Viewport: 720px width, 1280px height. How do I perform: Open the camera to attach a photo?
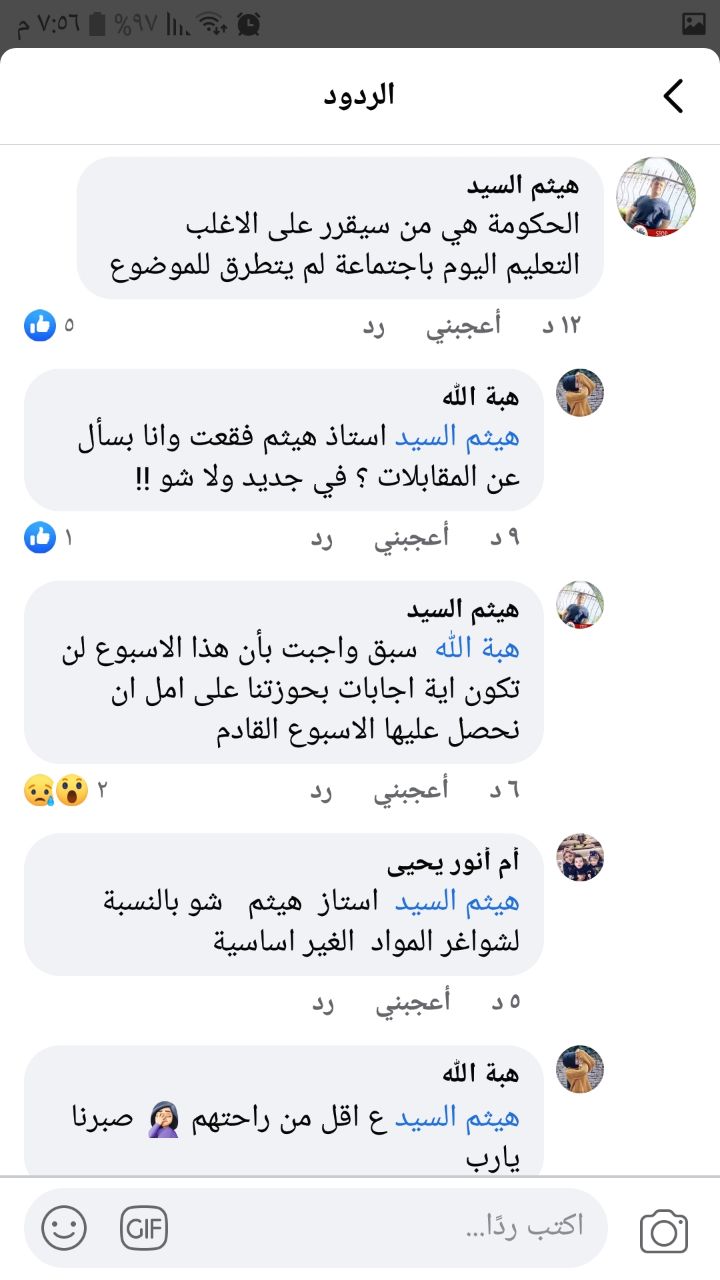pyautogui.click(x=663, y=1230)
